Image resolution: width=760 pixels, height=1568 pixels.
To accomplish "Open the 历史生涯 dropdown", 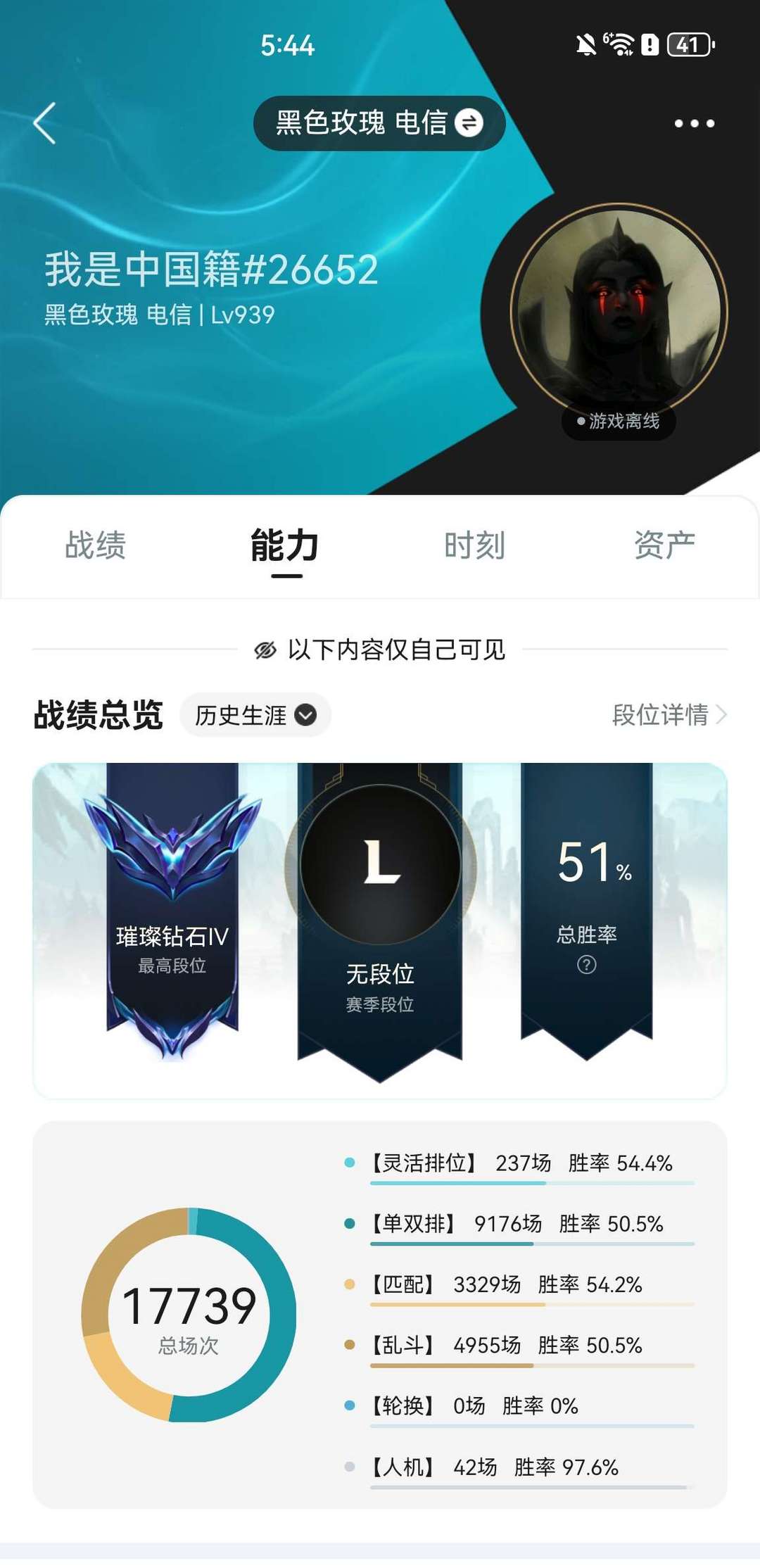I will [x=255, y=715].
